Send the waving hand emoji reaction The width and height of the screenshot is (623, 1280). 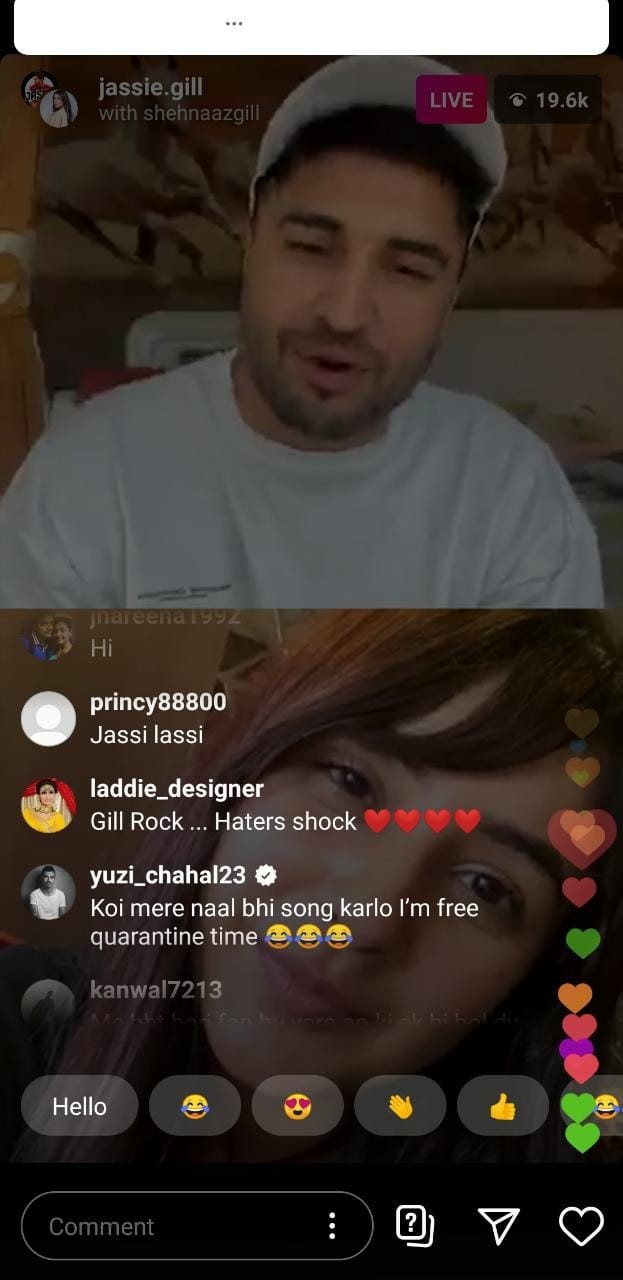(x=400, y=1106)
